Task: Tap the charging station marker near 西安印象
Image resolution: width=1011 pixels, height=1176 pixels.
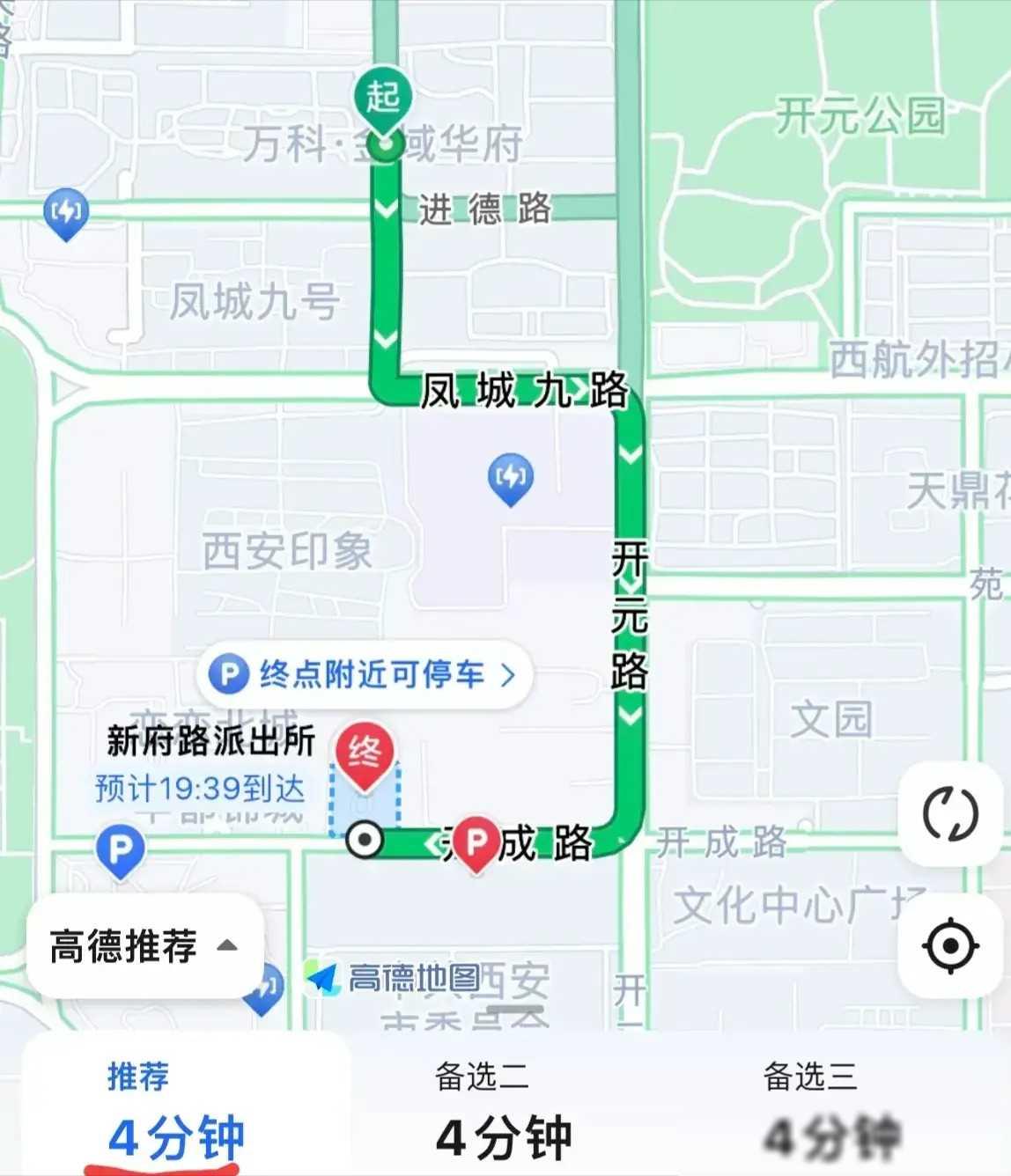Action: (x=510, y=477)
